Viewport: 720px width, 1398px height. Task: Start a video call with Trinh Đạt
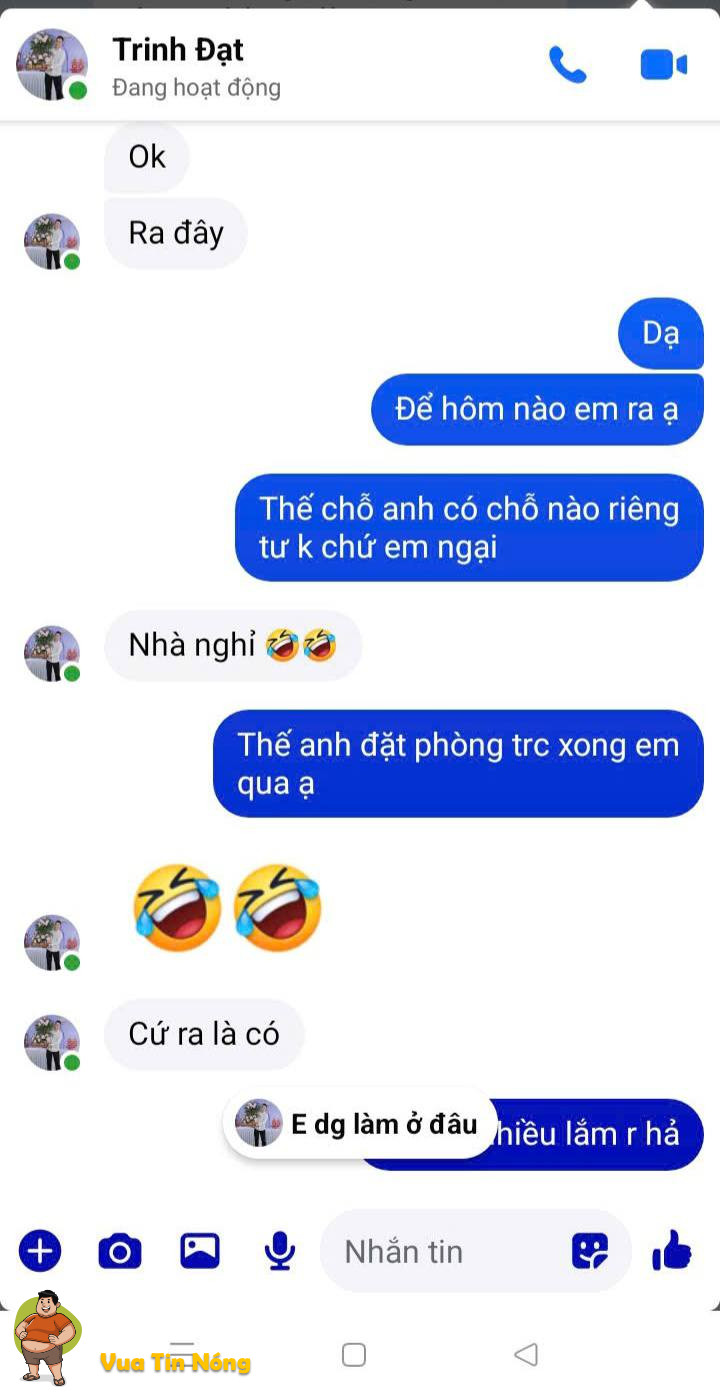663,65
